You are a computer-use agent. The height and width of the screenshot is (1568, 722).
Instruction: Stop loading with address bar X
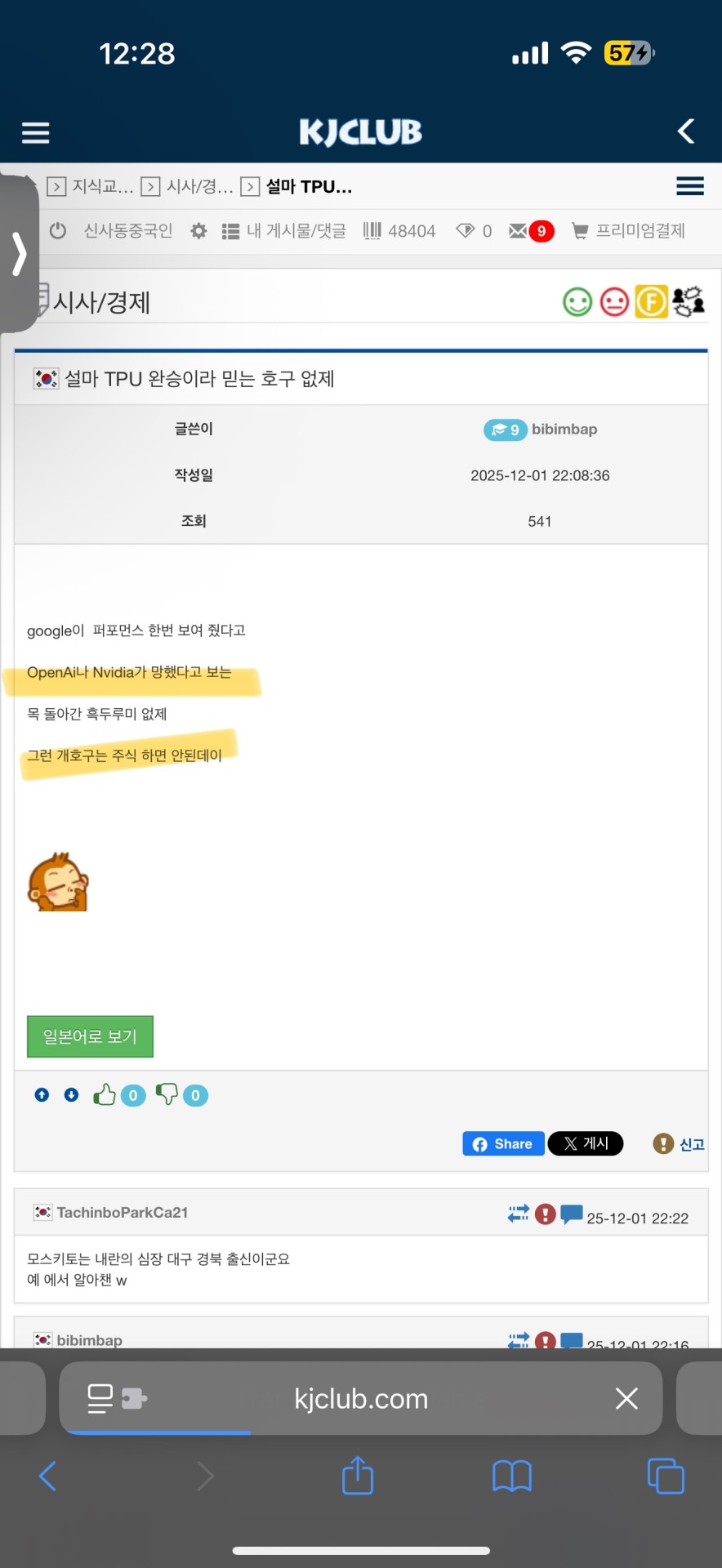626,1398
